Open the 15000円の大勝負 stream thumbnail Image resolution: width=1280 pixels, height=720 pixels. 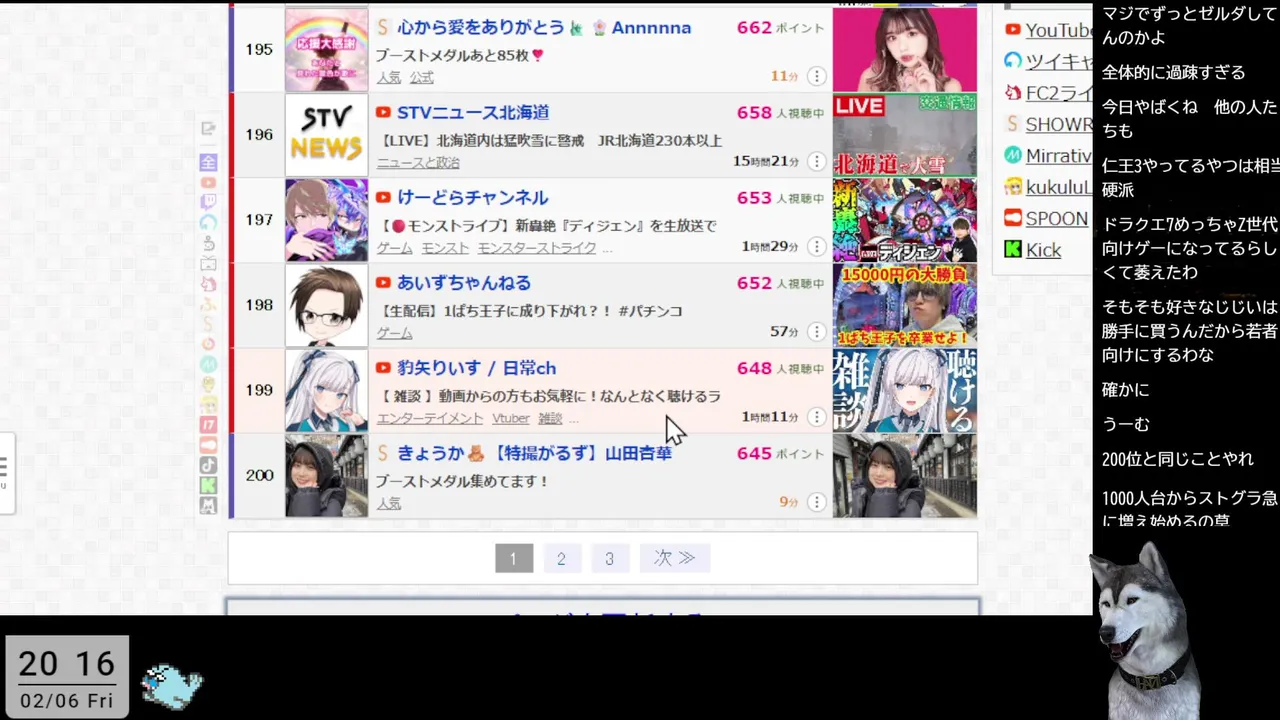pos(904,305)
